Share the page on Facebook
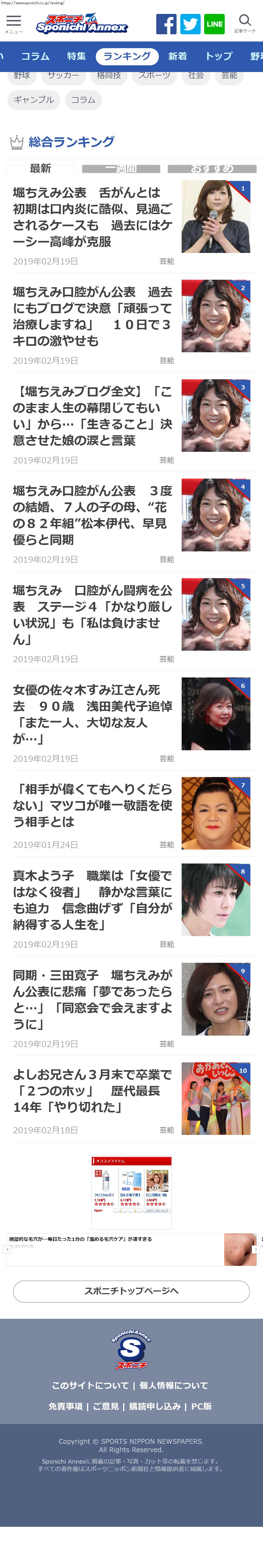 pyautogui.click(x=166, y=24)
